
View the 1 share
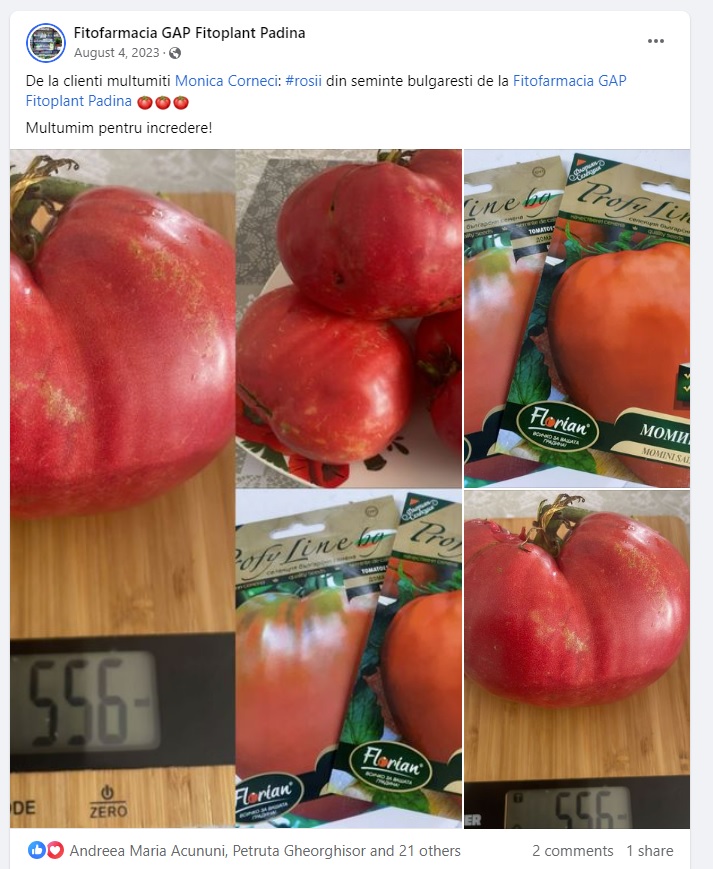pos(650,851)
